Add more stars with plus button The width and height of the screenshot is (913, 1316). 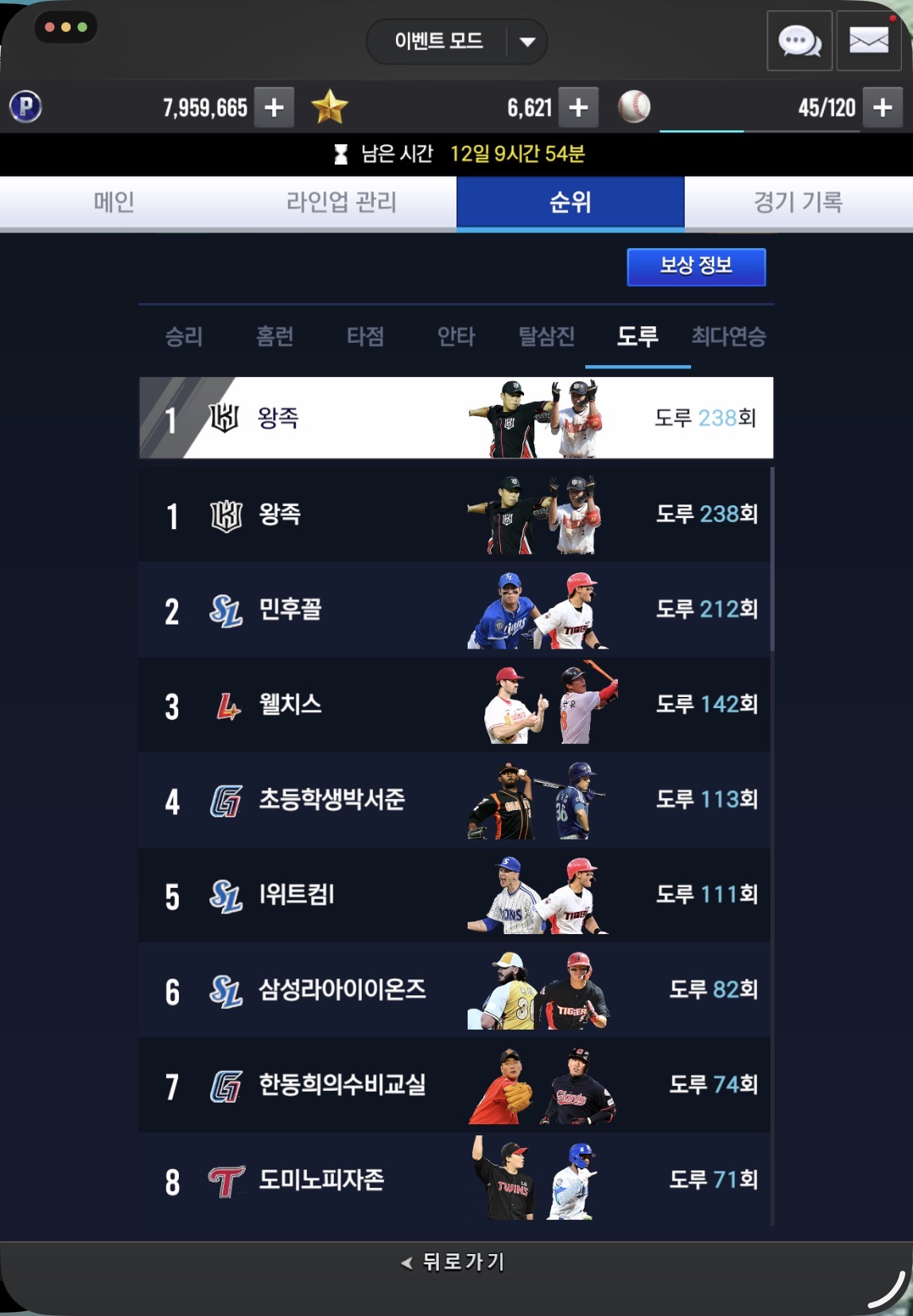tap(578, 107)
